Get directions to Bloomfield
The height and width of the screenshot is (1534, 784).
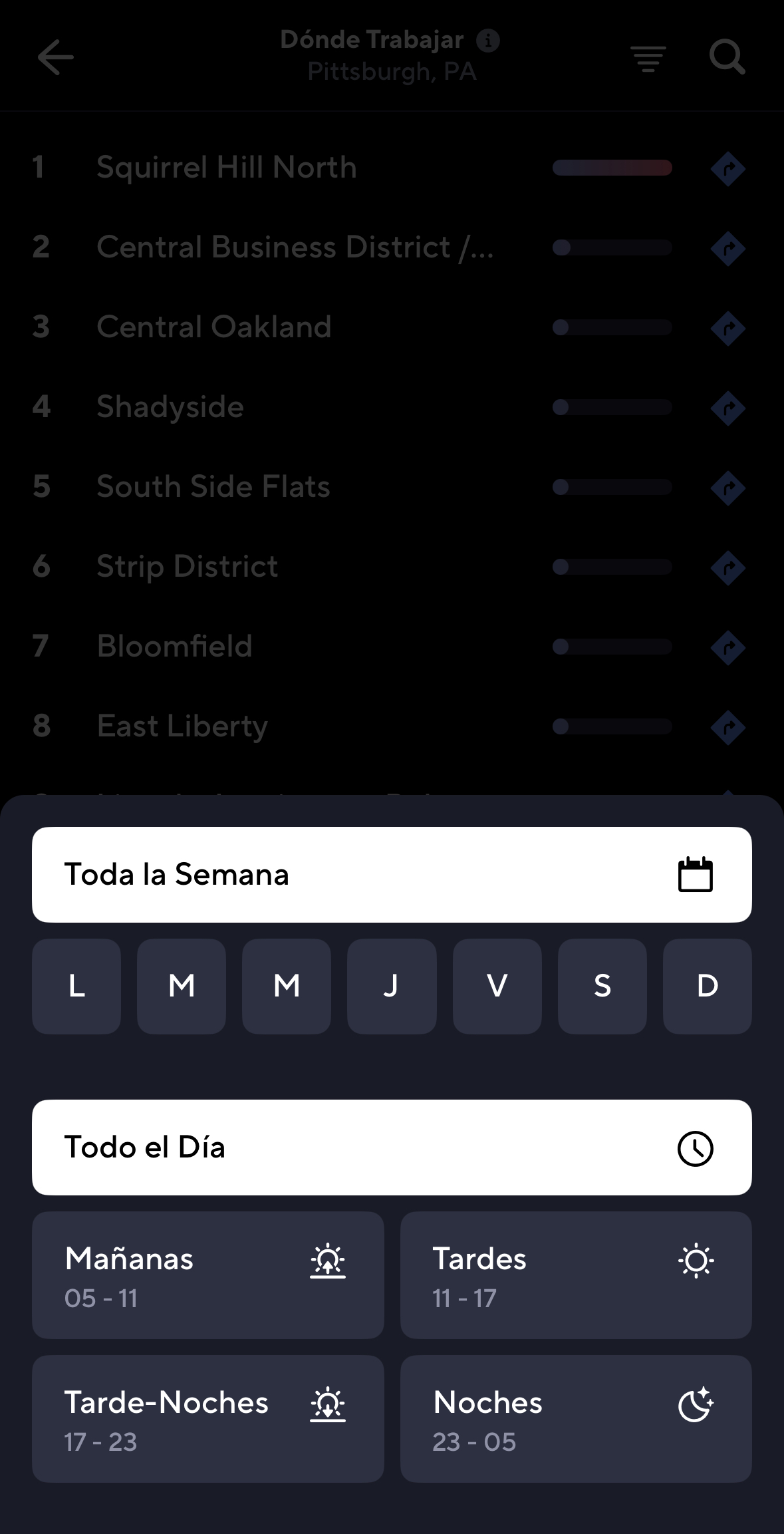coord(727,647)
